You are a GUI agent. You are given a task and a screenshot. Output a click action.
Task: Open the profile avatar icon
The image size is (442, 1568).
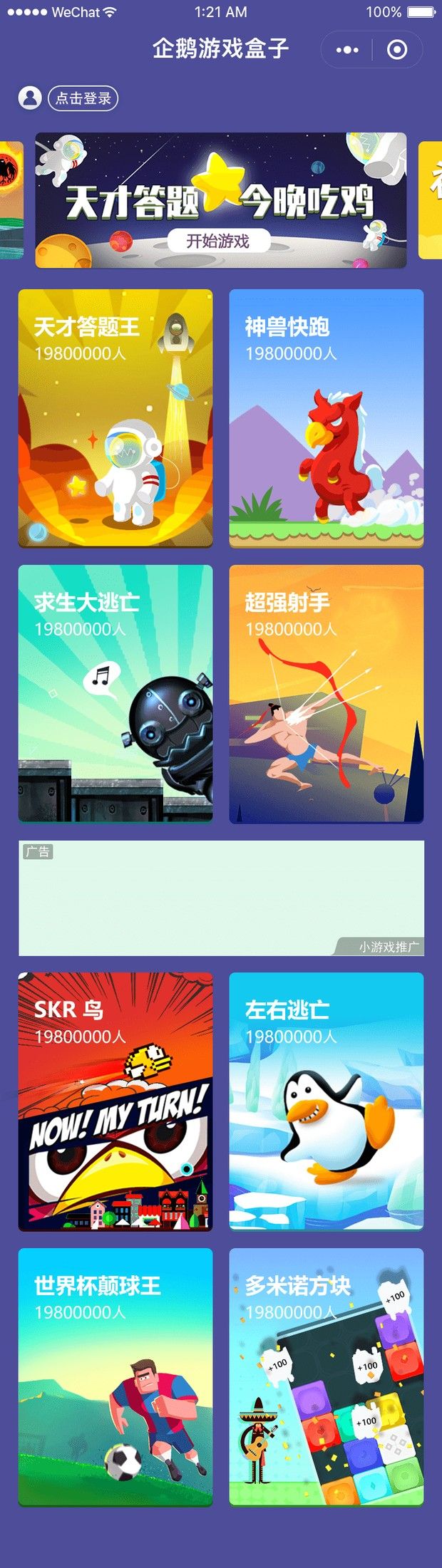(30, 98)
